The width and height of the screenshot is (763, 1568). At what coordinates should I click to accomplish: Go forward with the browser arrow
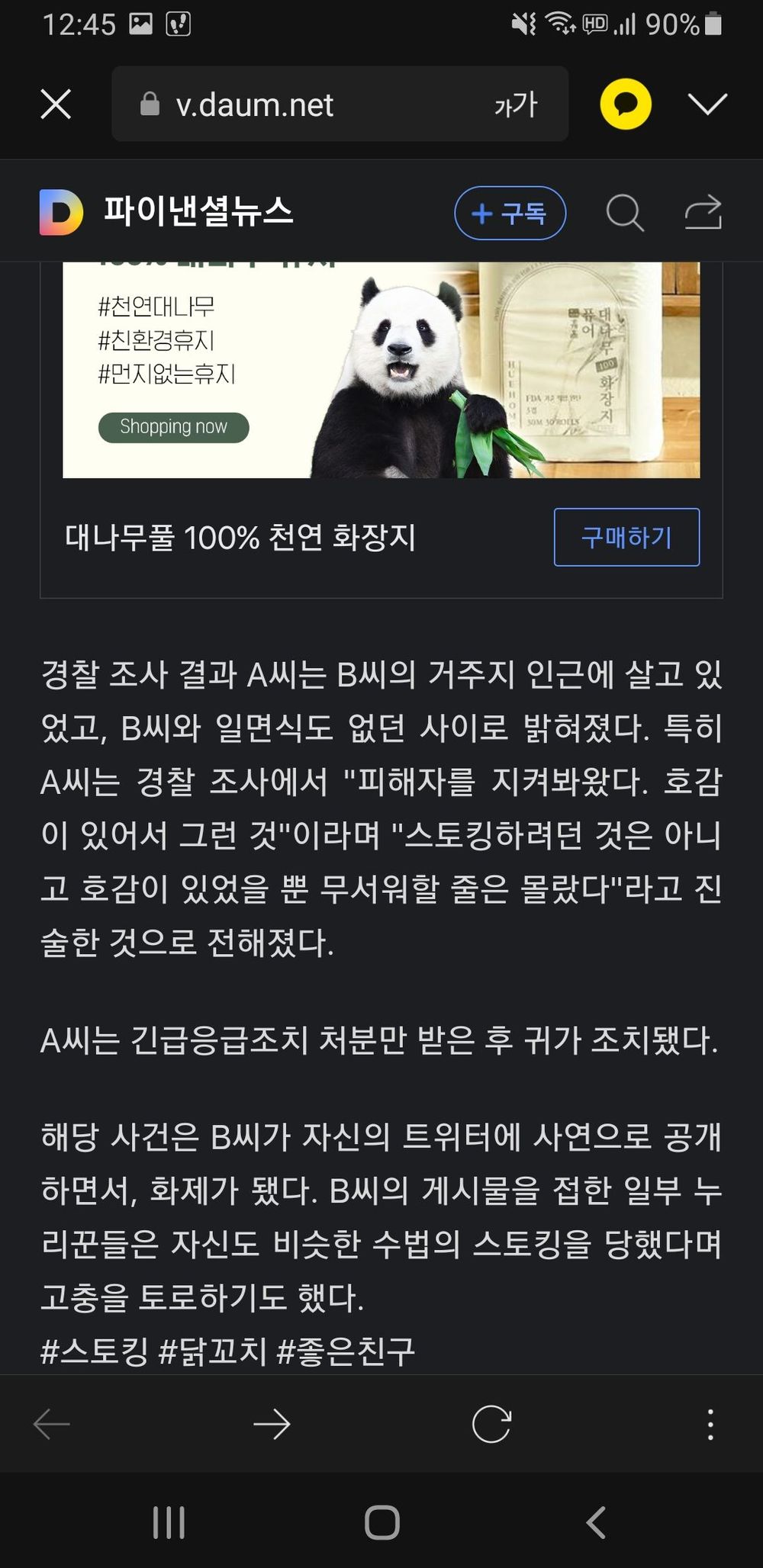click(x=272, y=1424)
